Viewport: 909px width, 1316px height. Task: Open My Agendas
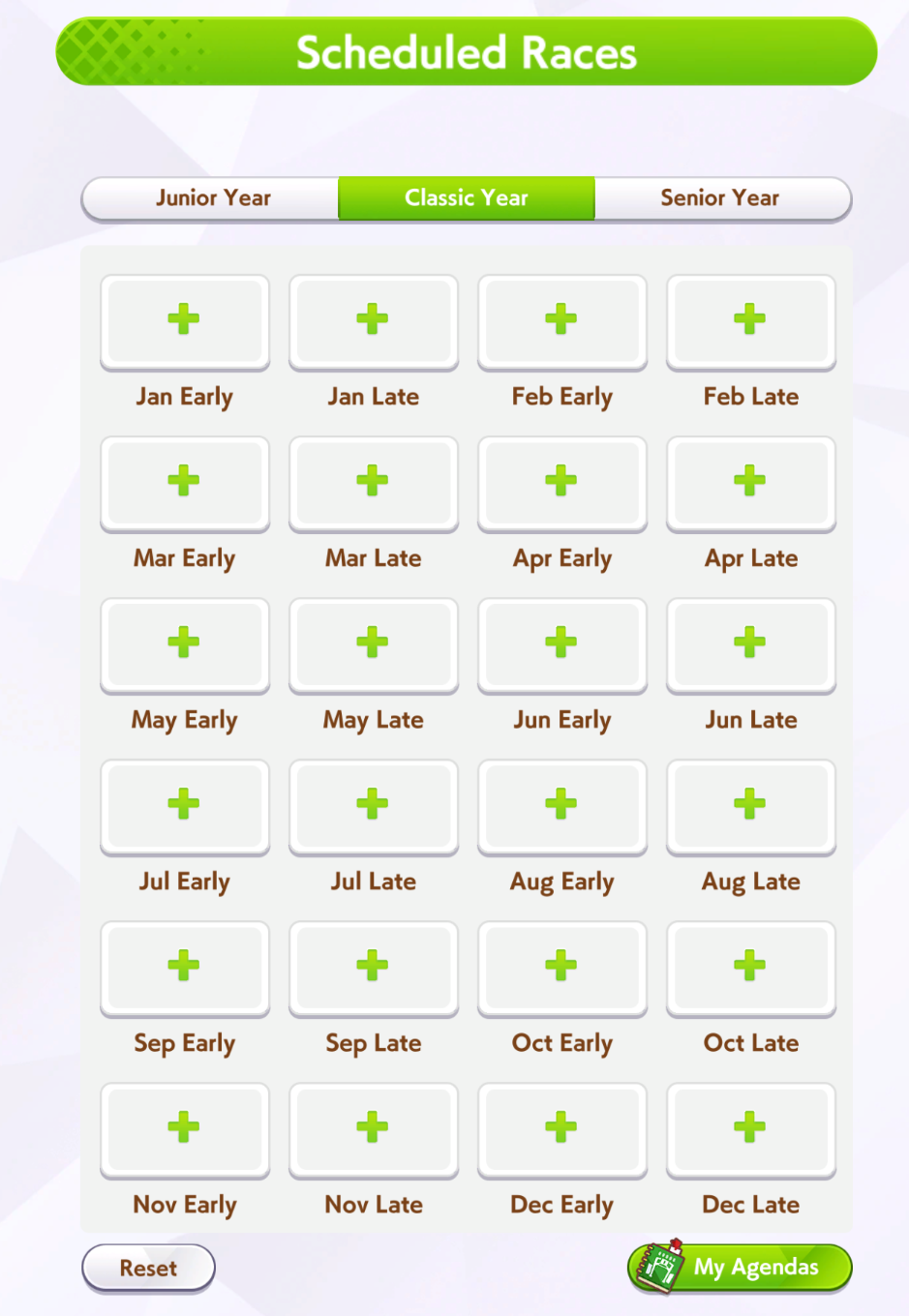pos(741,1268)
